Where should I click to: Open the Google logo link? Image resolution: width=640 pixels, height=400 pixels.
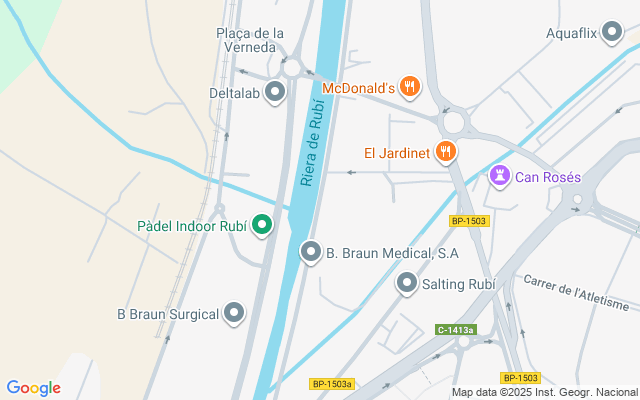[33, 388]
